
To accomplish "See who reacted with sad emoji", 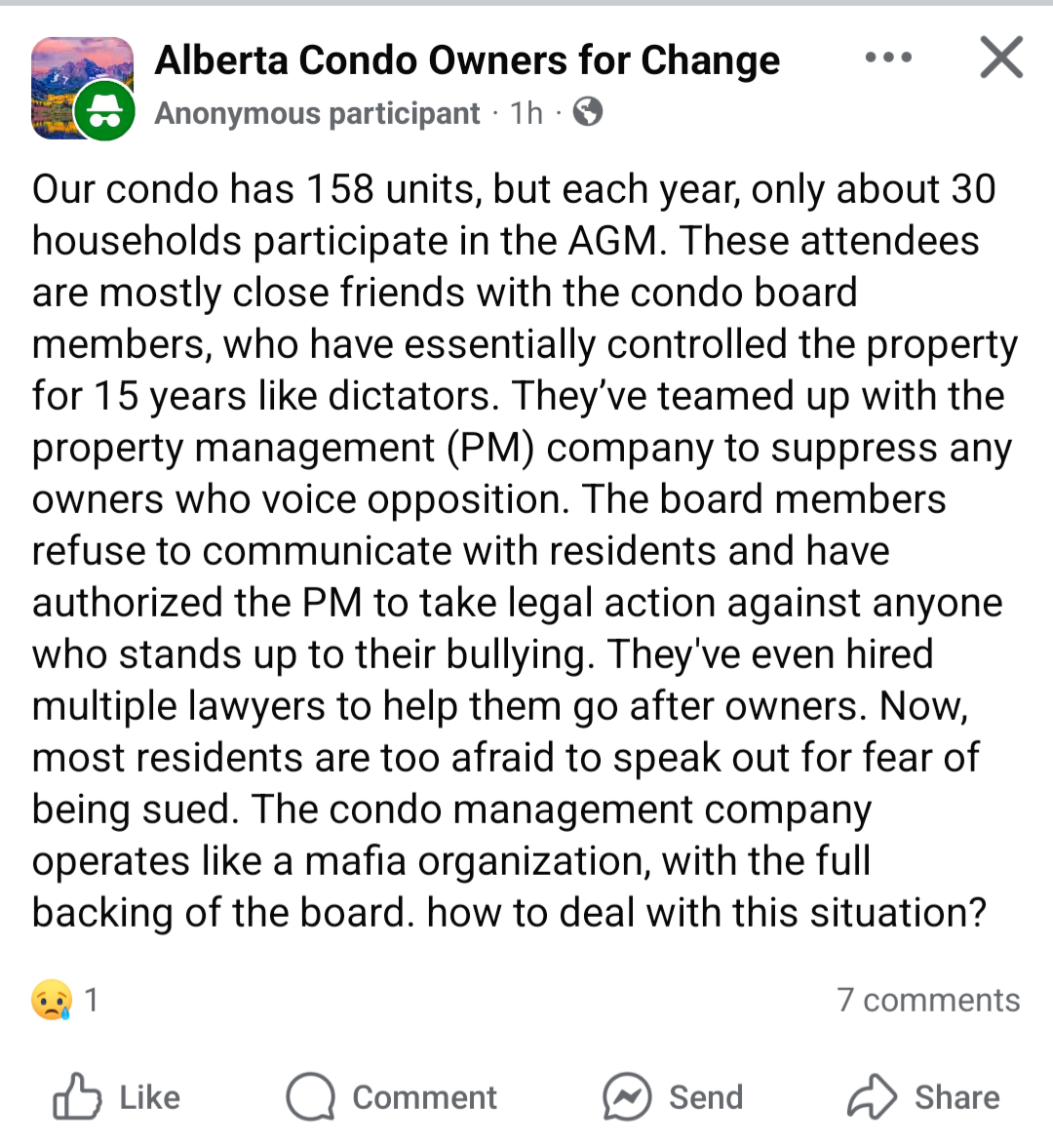I will 64,1000.
